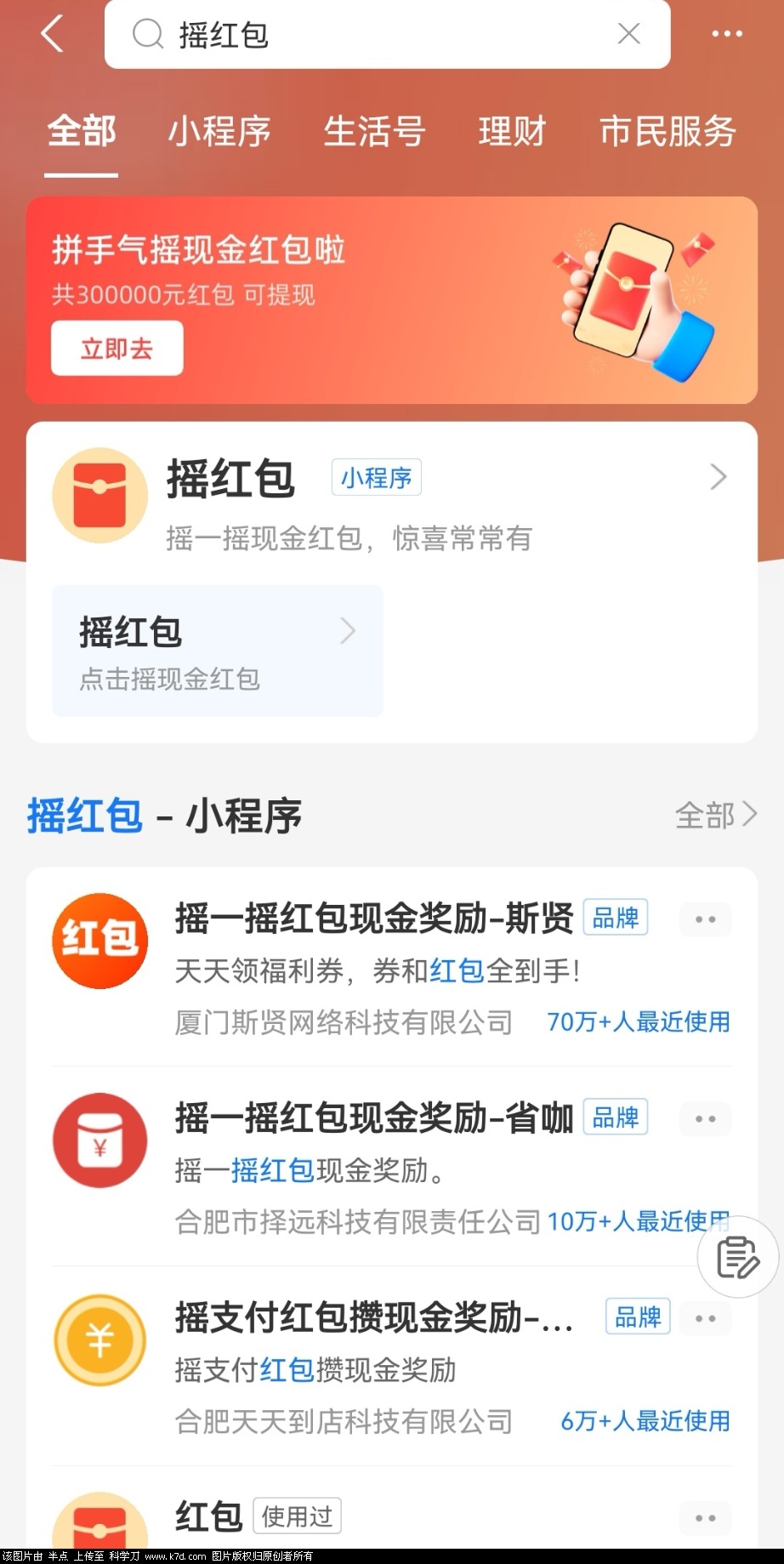This screenshot has height=1564, width=784.
Task: Open the three-dot menu for 省咖 result
Action: 704,1118
